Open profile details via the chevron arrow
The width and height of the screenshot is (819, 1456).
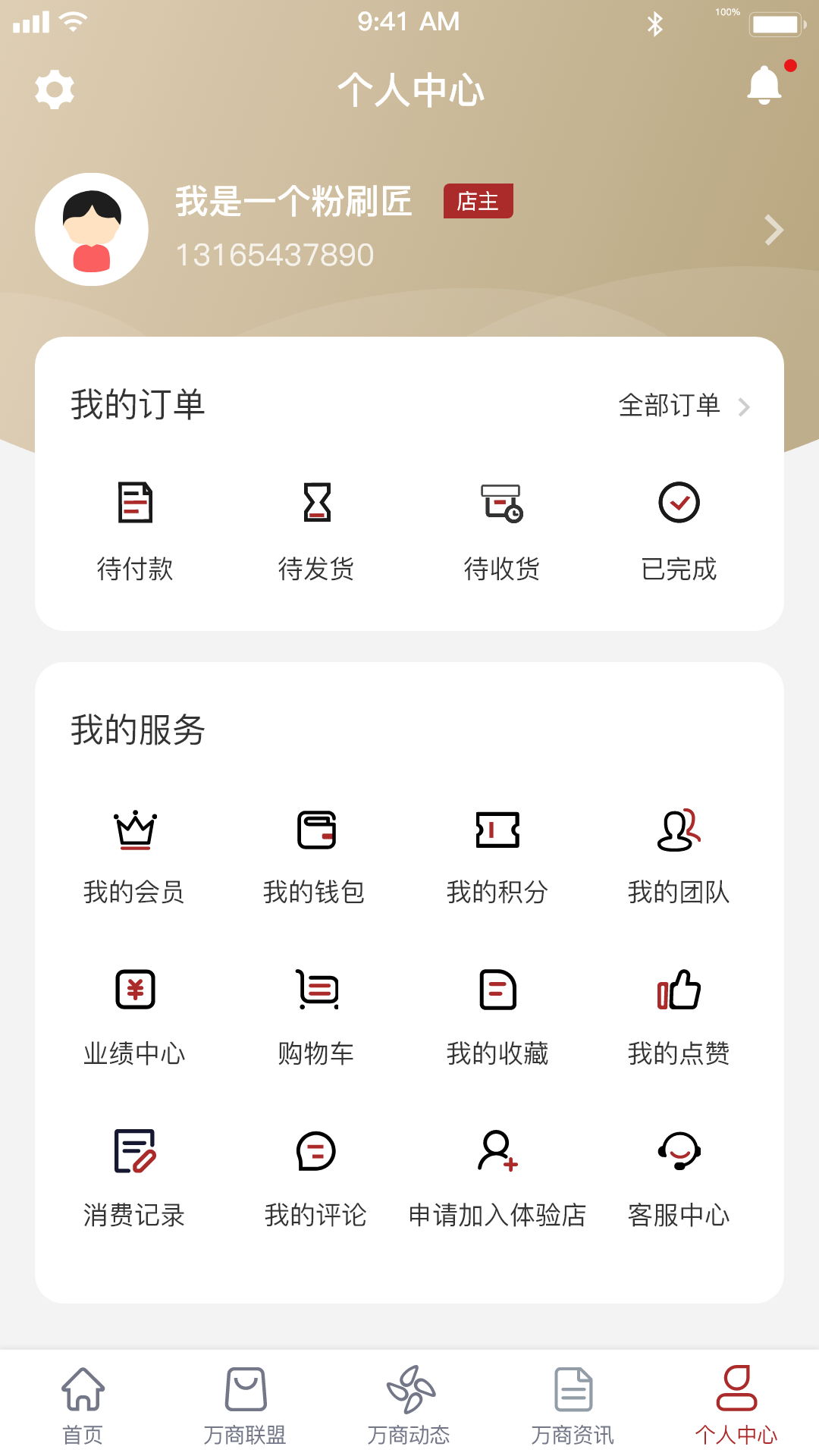[x=773, y=231]
